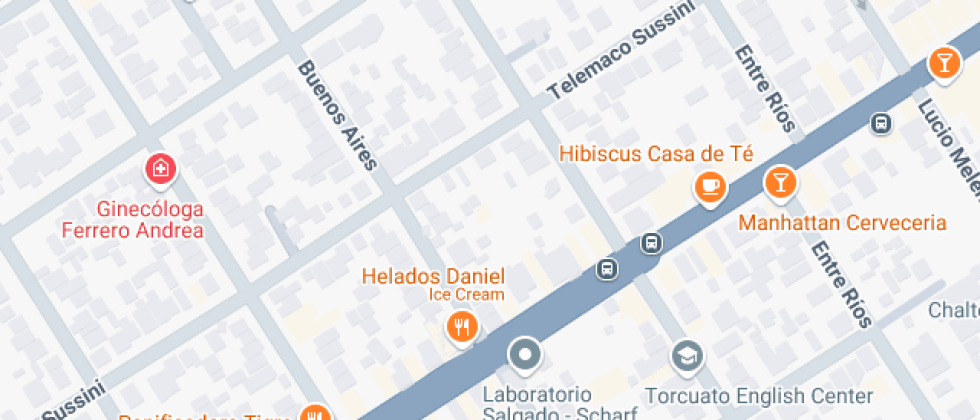Open the Torcuato English Center school marker
This screenshot has width=980, height=420.
click(x=686, y=356)
